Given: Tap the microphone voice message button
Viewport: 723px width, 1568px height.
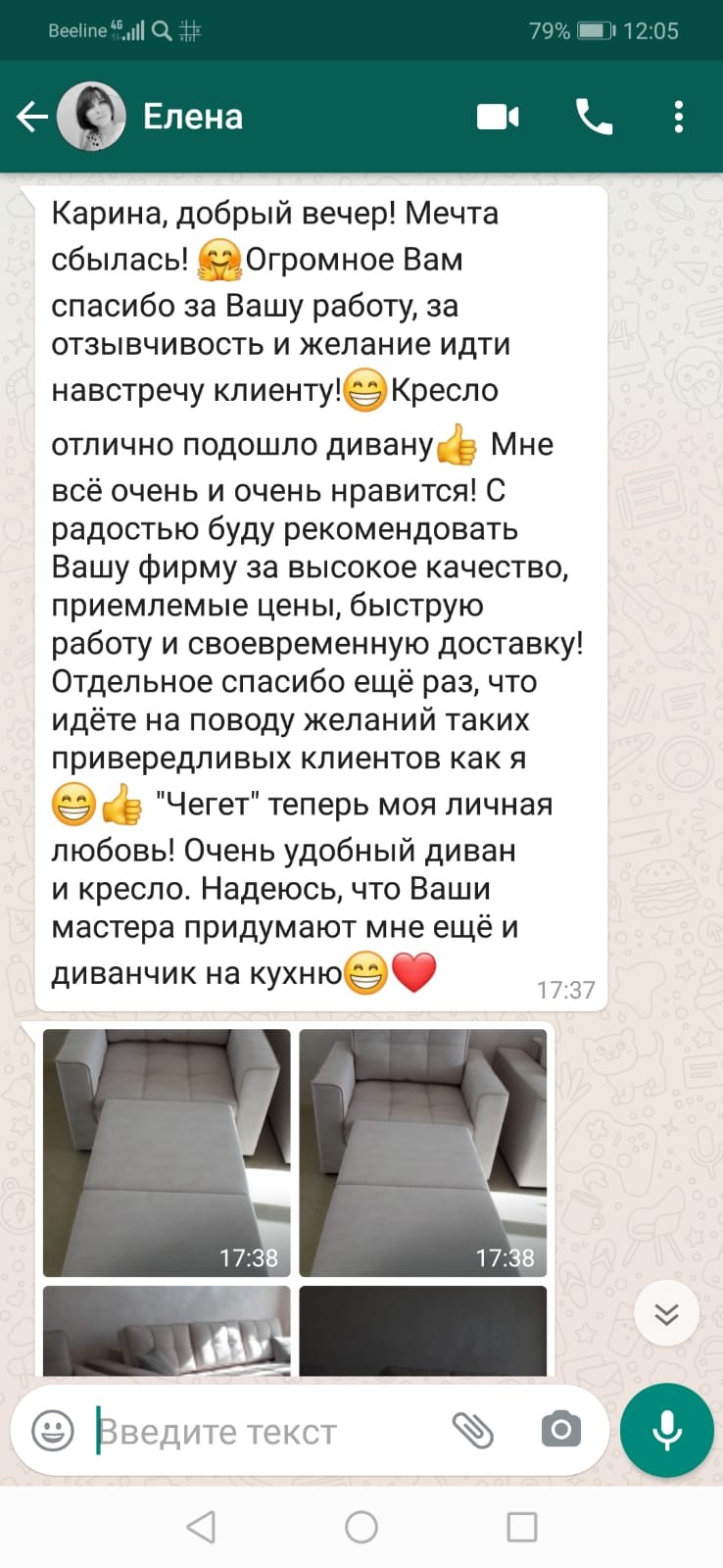Looking at the screenshot, I should pos(667,1431).
